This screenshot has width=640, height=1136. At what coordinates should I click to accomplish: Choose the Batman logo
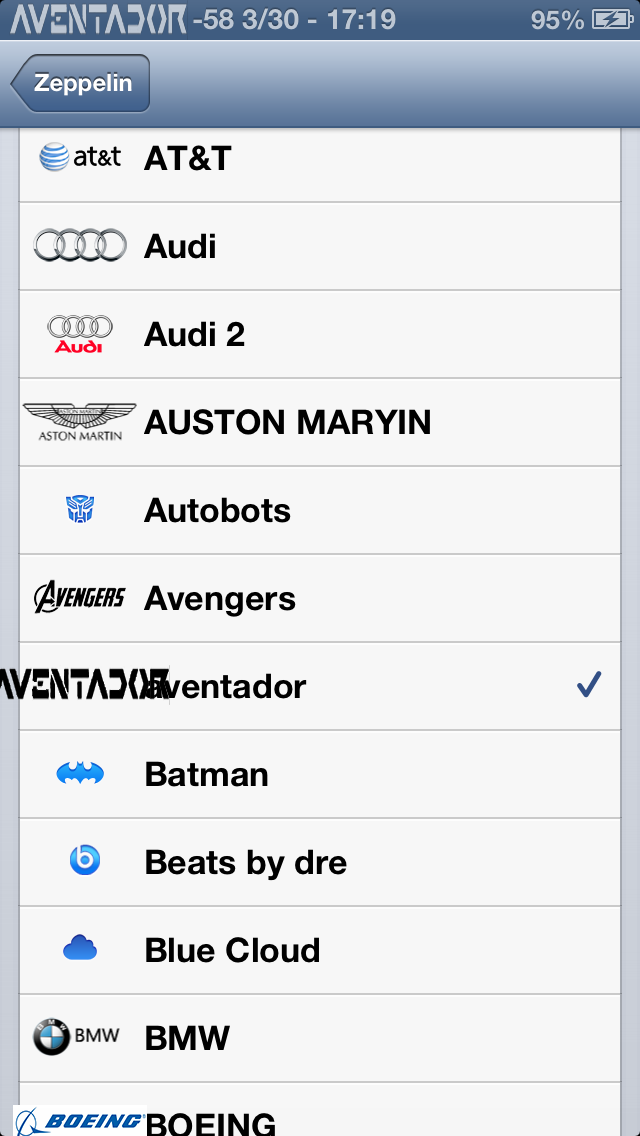pos(320,774)
